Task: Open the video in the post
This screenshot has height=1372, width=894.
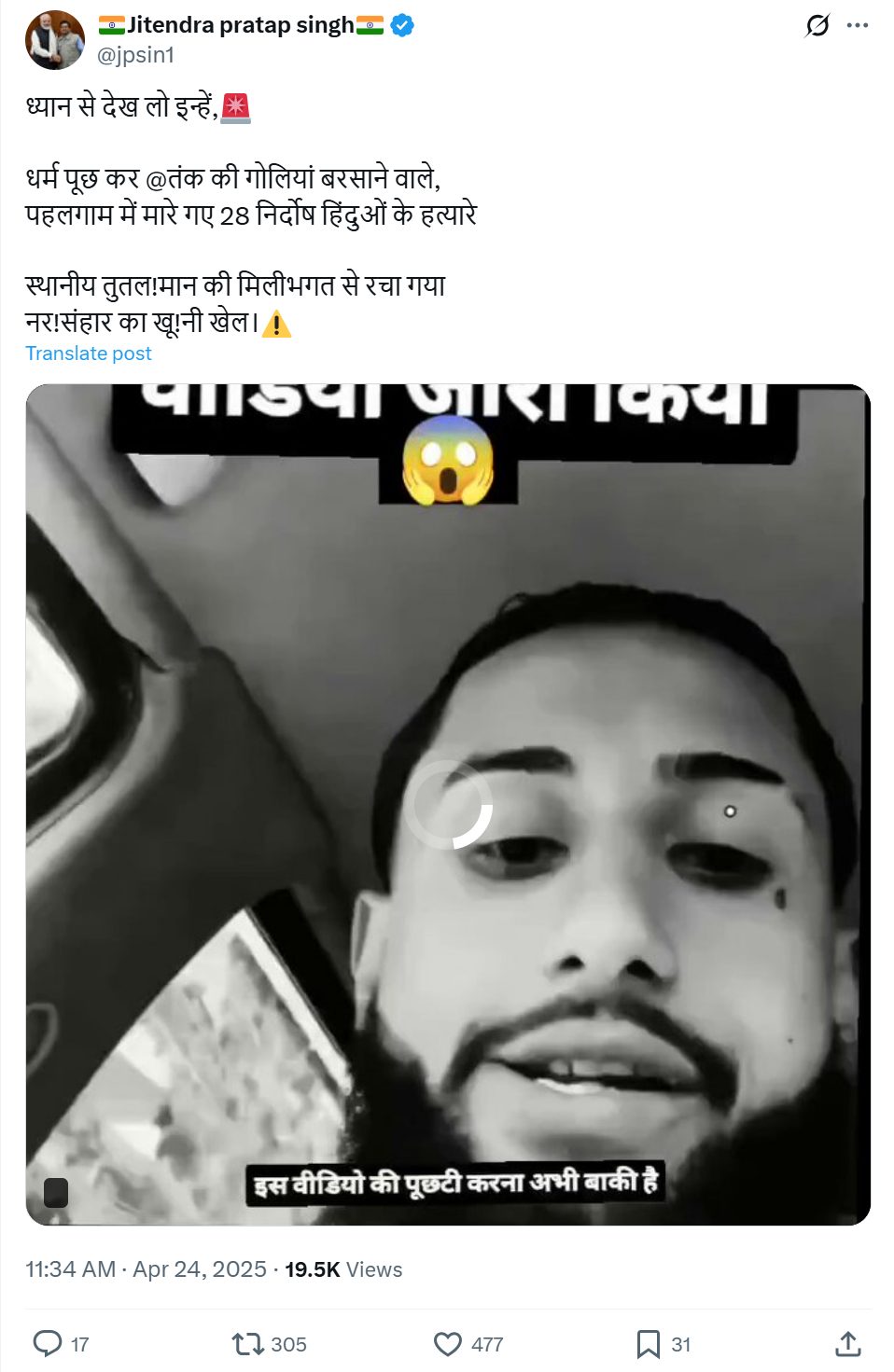Action: [x=448, y=804]
